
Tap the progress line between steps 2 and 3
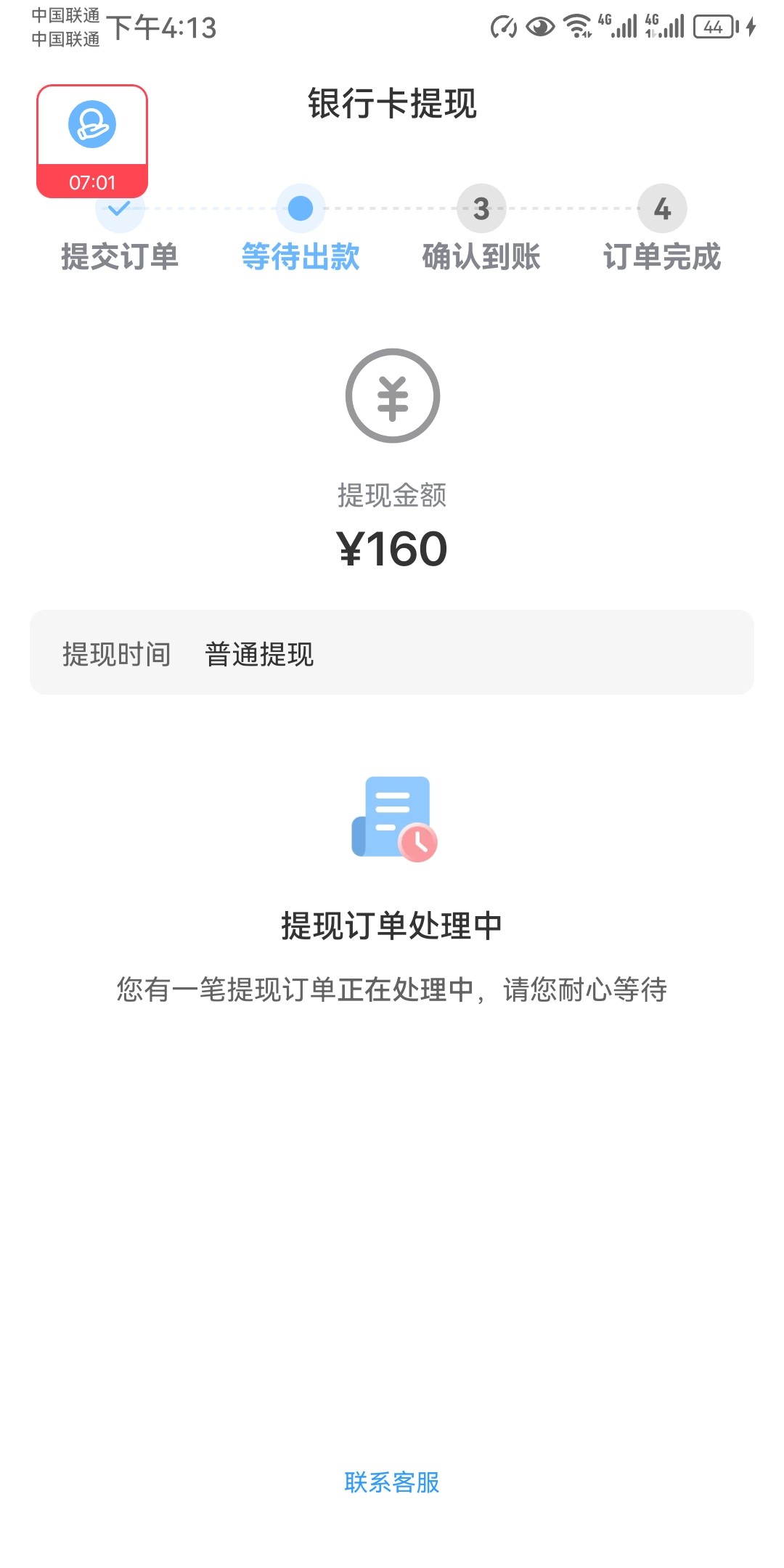tap(391, 208)
